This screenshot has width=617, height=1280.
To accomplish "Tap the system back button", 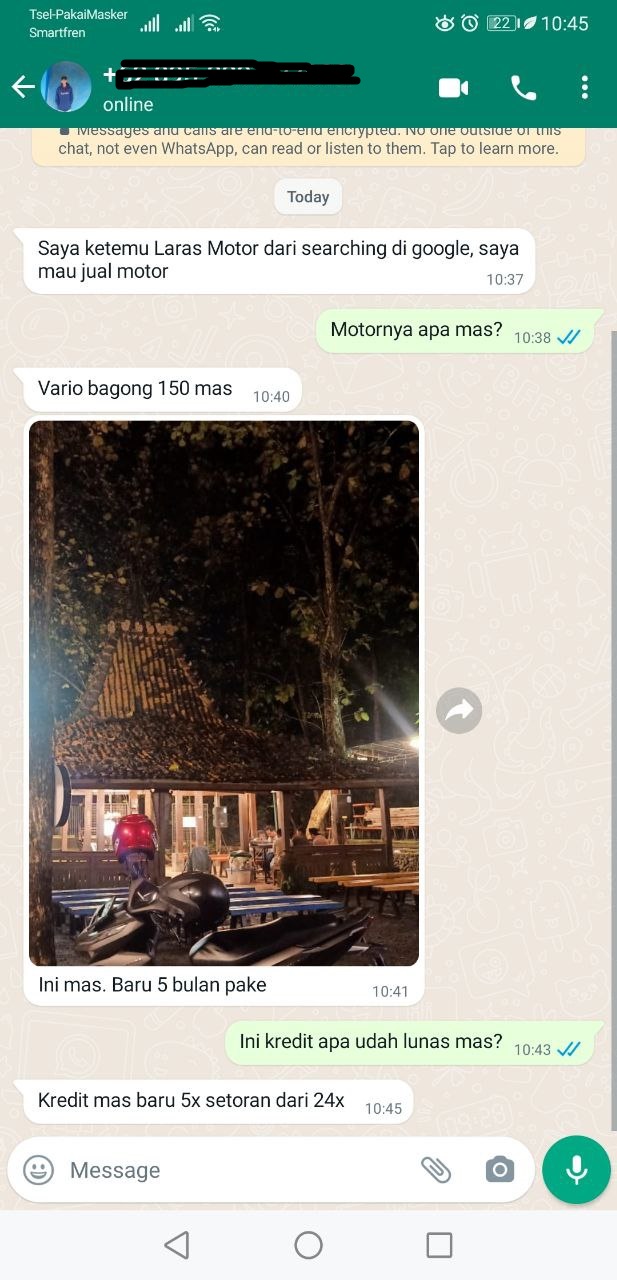I will 177,1245.
